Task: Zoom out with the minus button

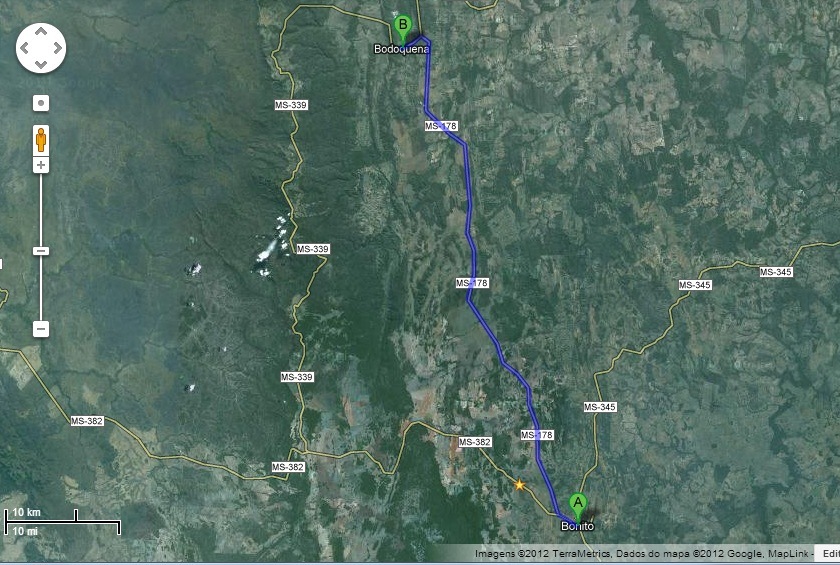Action: pyautogui.click(x=41, y=328)
